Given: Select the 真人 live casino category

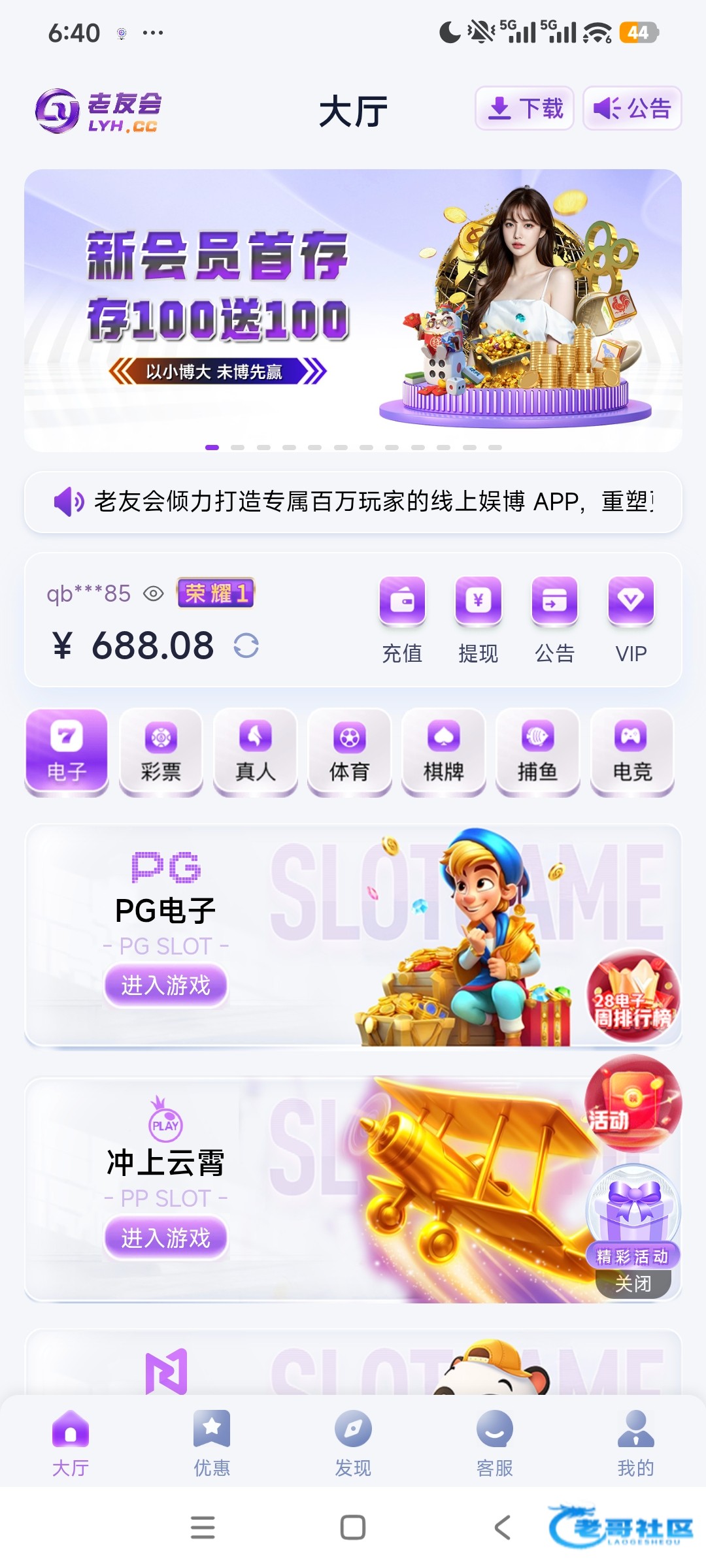Looking at the screenshot, I should [255, 753].
